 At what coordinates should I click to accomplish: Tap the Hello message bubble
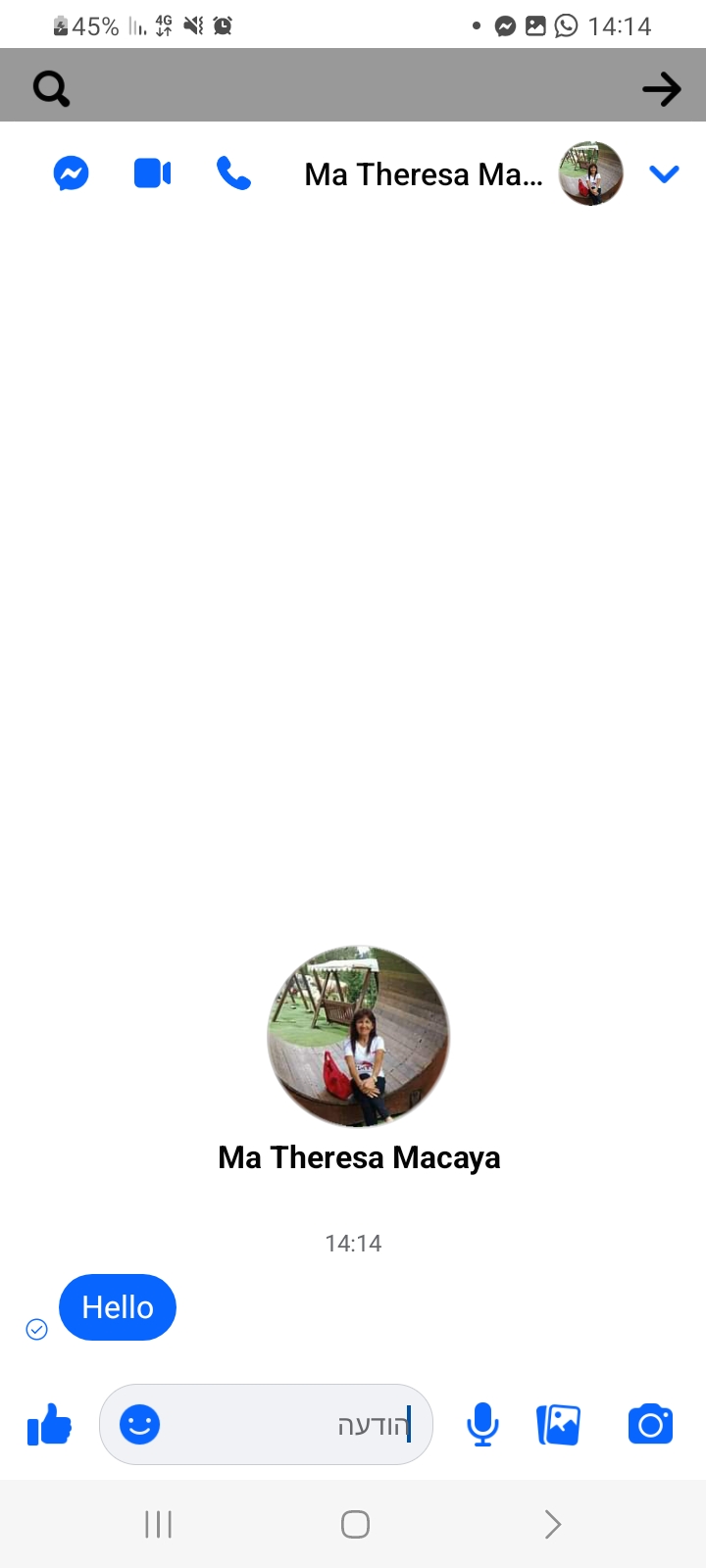[118, 1307]
